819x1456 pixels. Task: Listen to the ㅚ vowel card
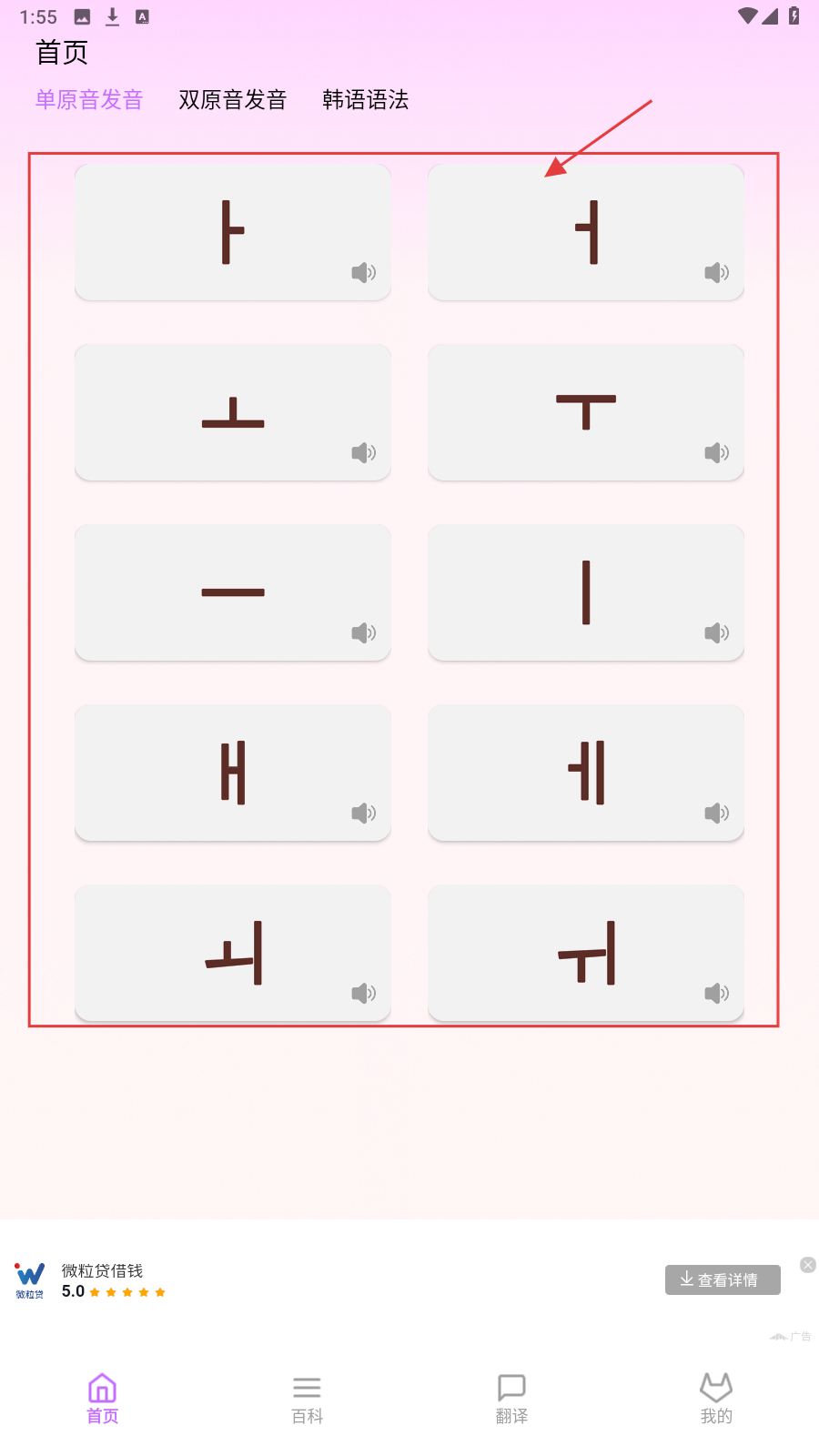[x=363, y=993]
